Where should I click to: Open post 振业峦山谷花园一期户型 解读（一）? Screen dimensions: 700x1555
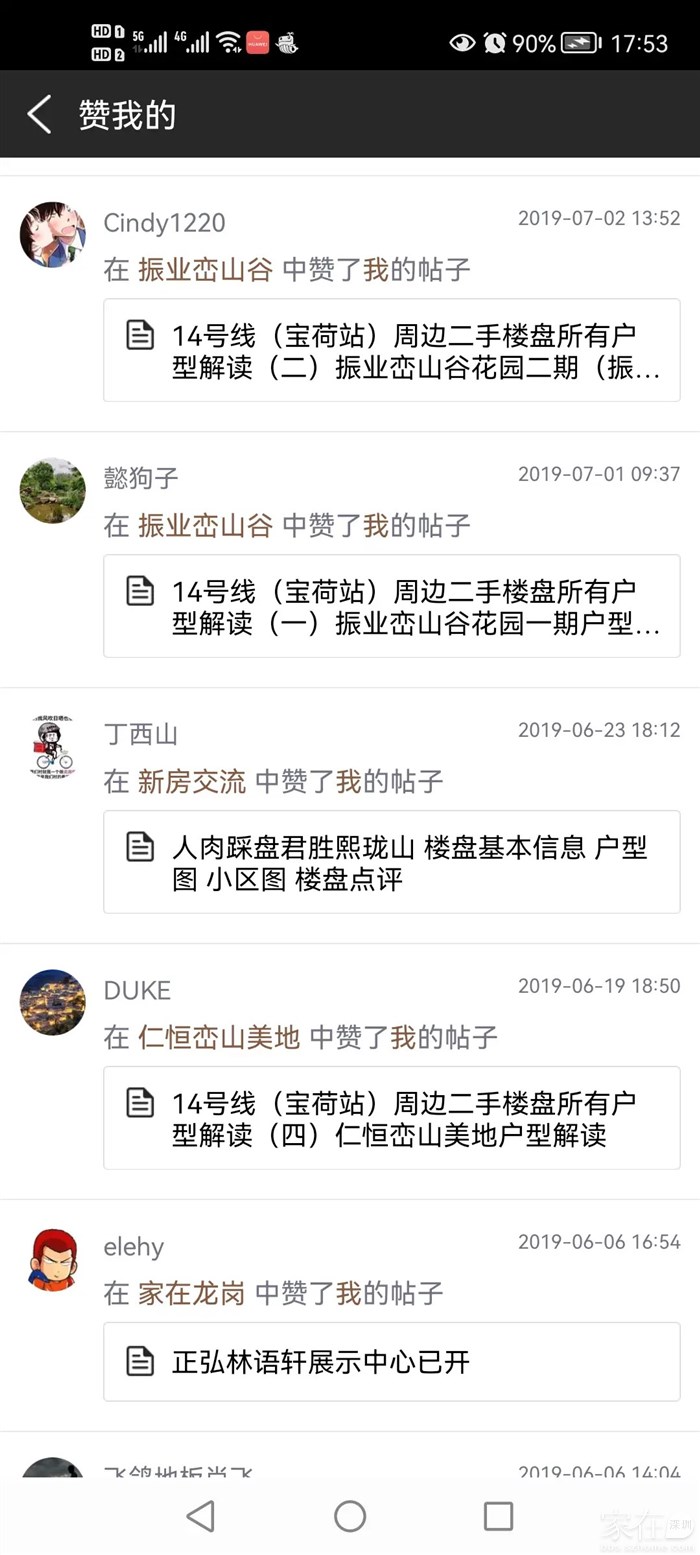[x=392, y=607]
